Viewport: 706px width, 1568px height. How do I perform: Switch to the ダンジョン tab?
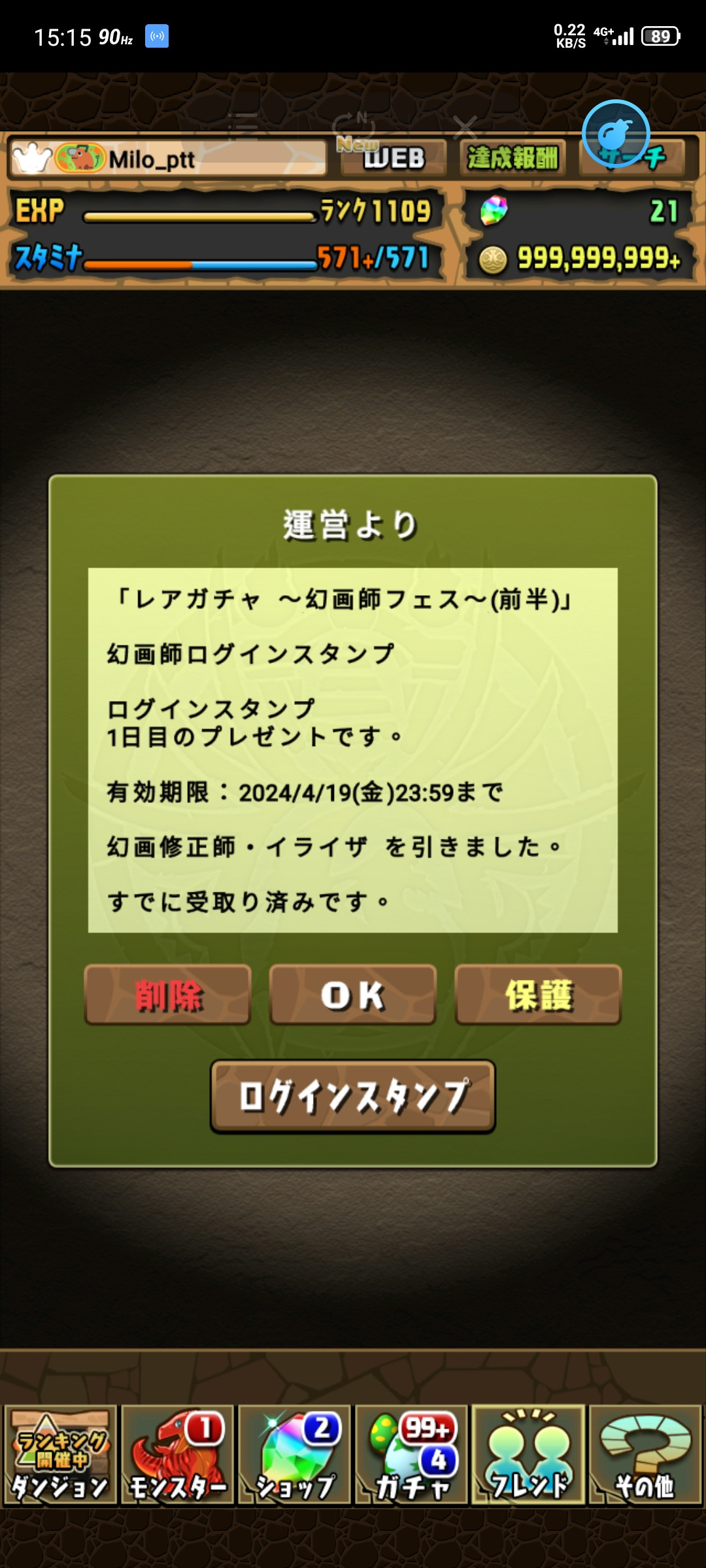(60, 1456)
